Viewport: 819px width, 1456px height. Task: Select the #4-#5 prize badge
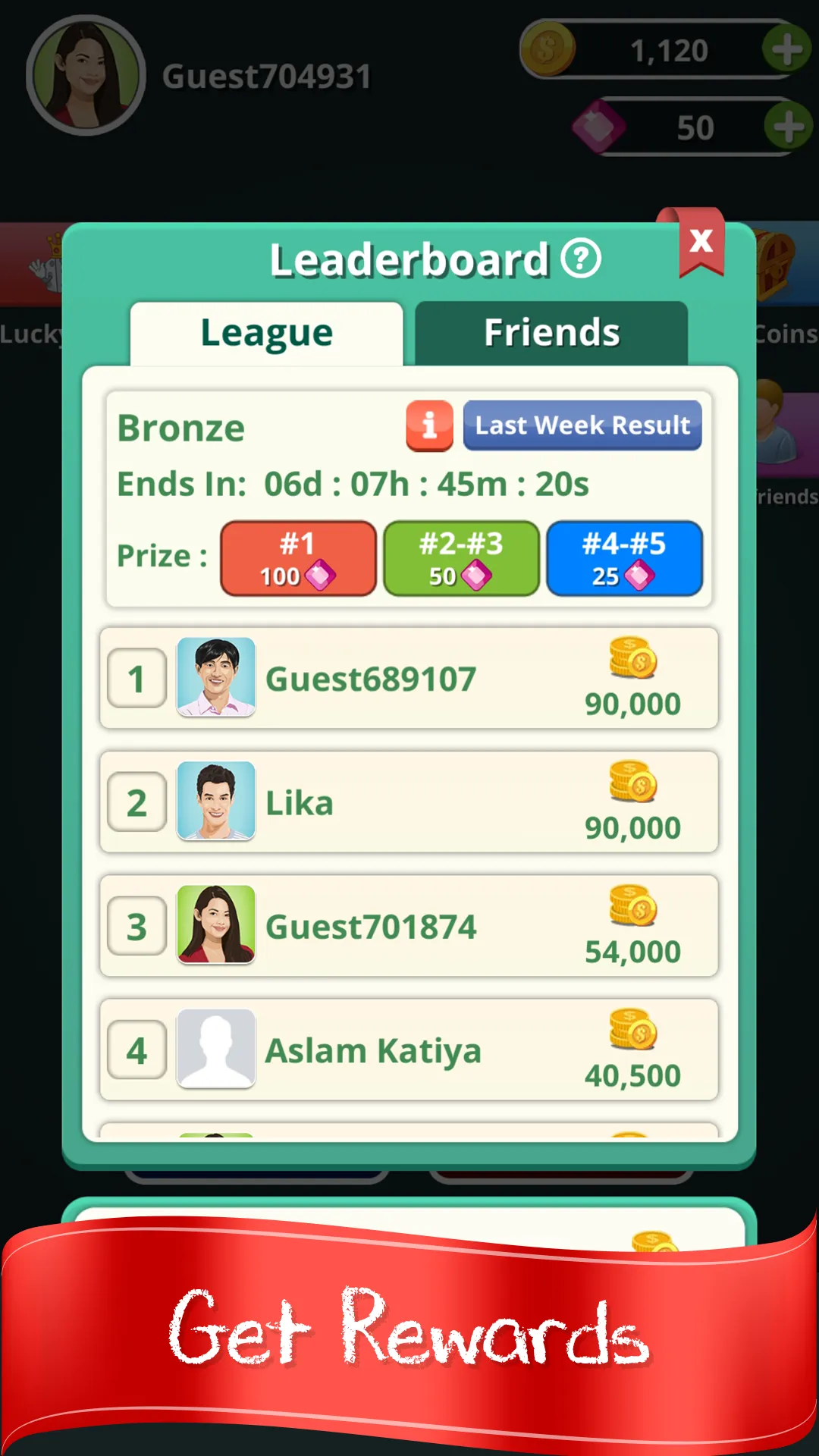624,558
